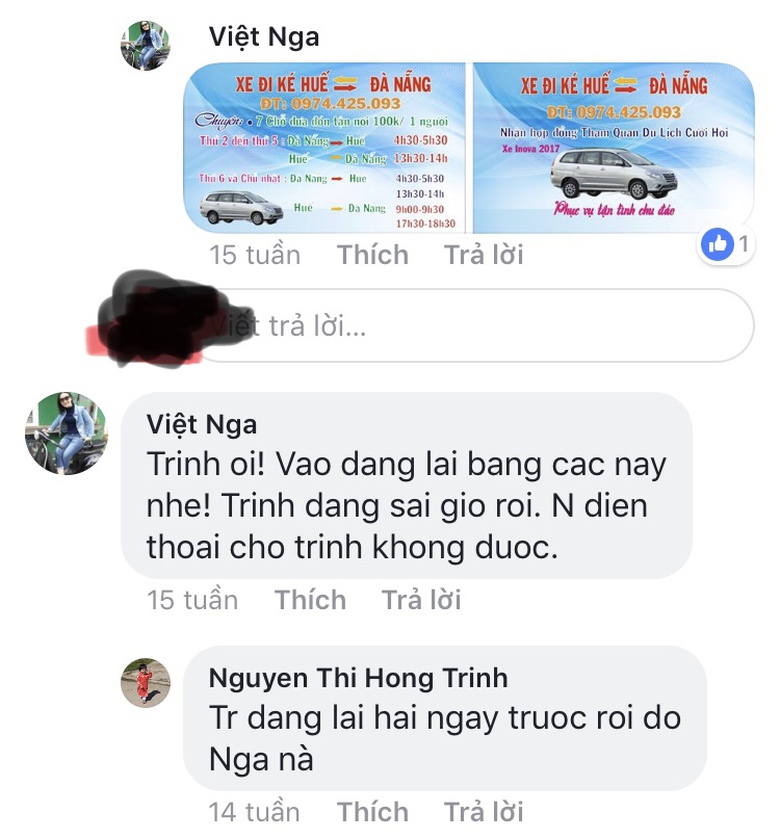Screen dimensions: 780x840
Task: Open Việt Nga's name above the car ad
Action: click(x=264, y=38)
